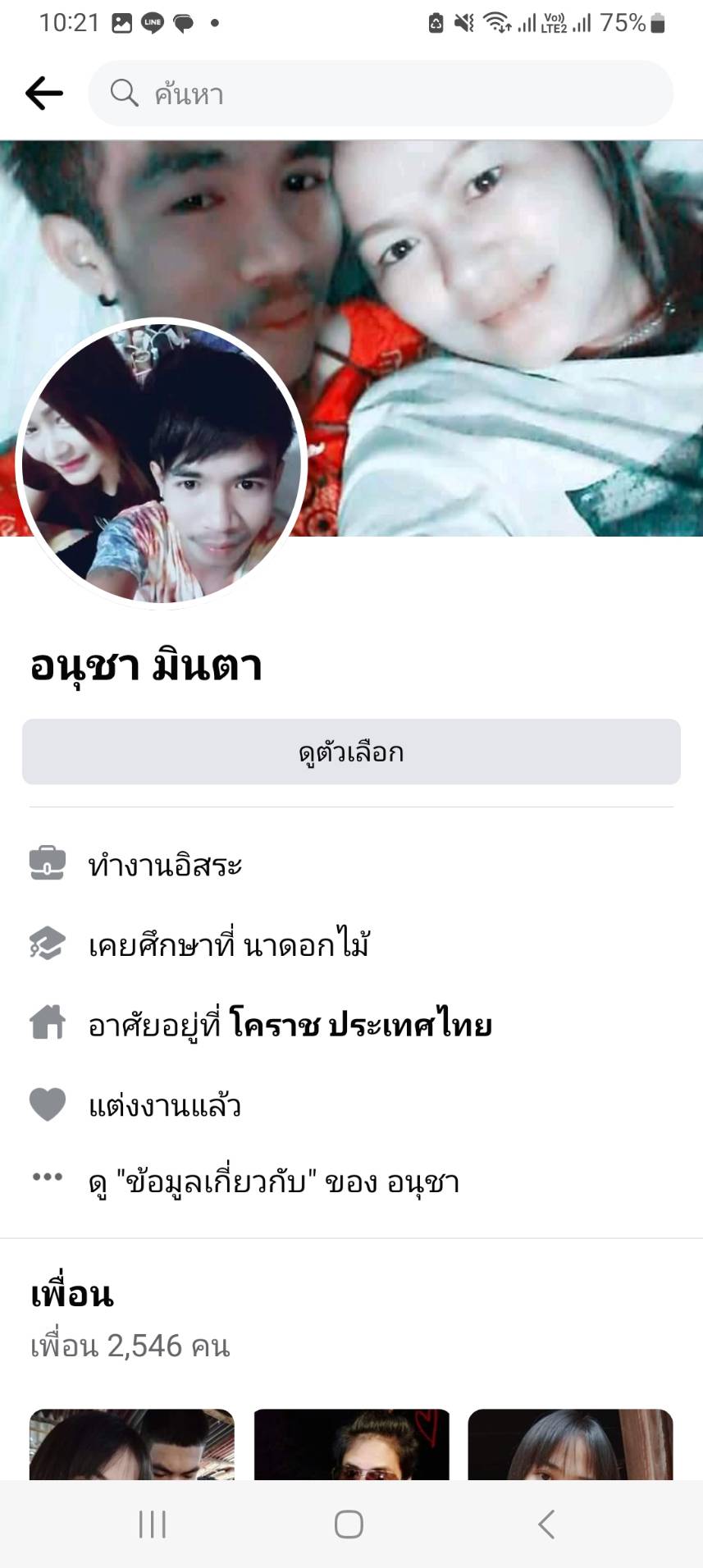The image size is (703, 1568).
Task: Go to the system home screen
Action: pos(349,1525)
